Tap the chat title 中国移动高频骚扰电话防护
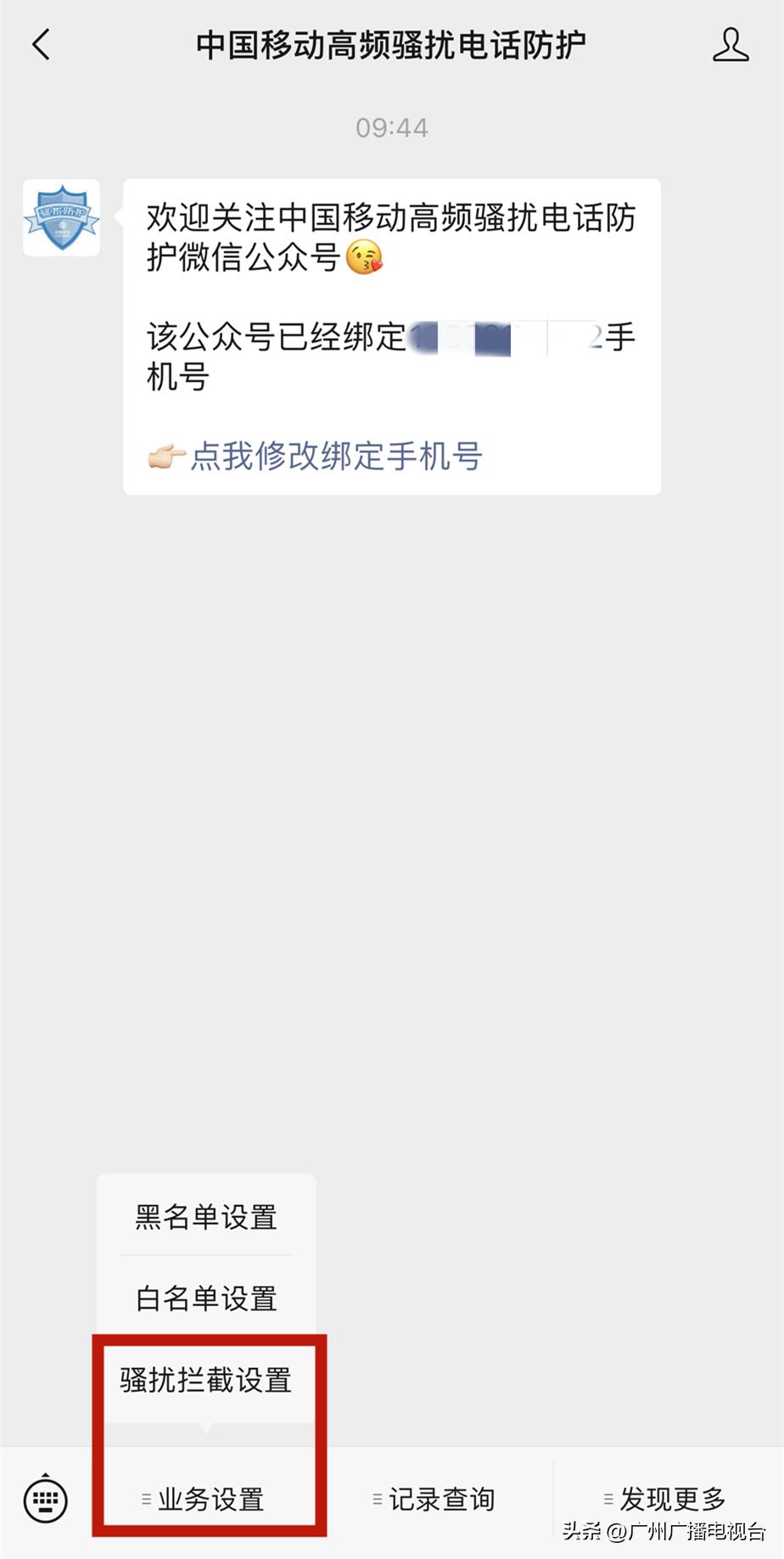This screenshot has width=784, height=1559. (x=392, y=47)
